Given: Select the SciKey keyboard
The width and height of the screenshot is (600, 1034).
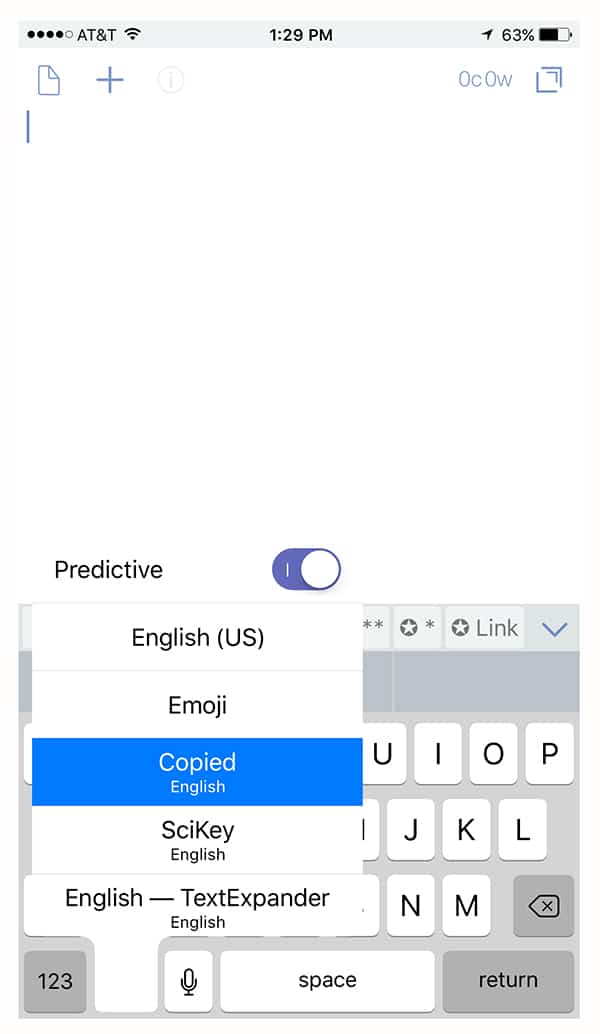Looking at the screenshot, I should coord(197,839).
